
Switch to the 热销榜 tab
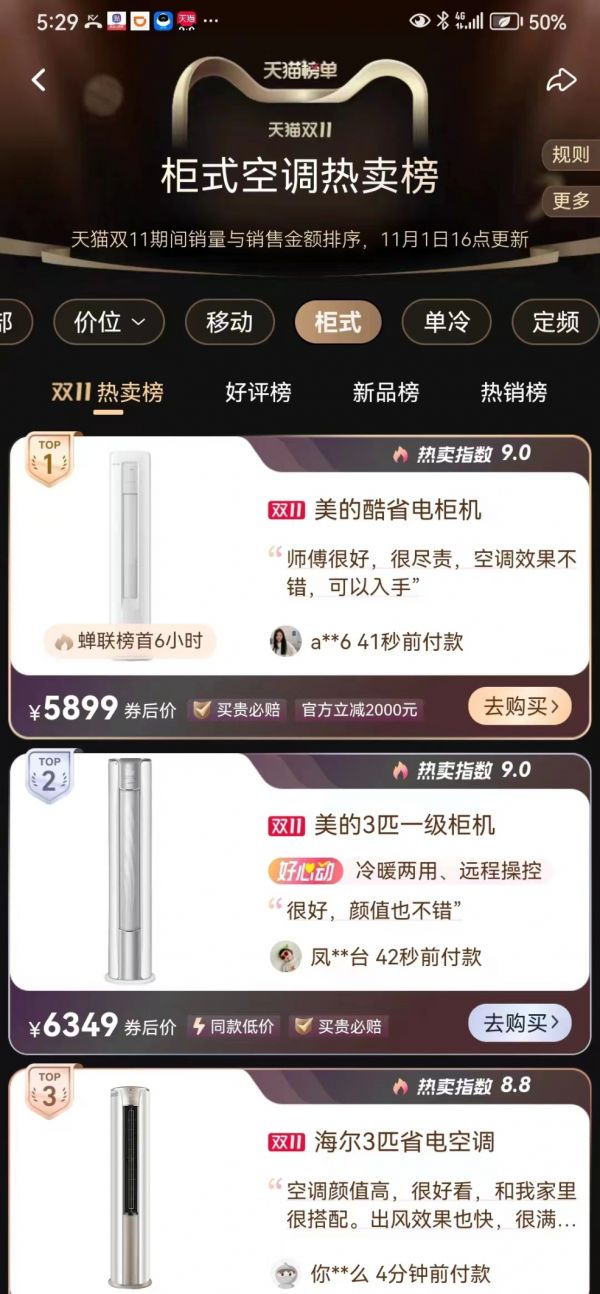tap(513, 393)
